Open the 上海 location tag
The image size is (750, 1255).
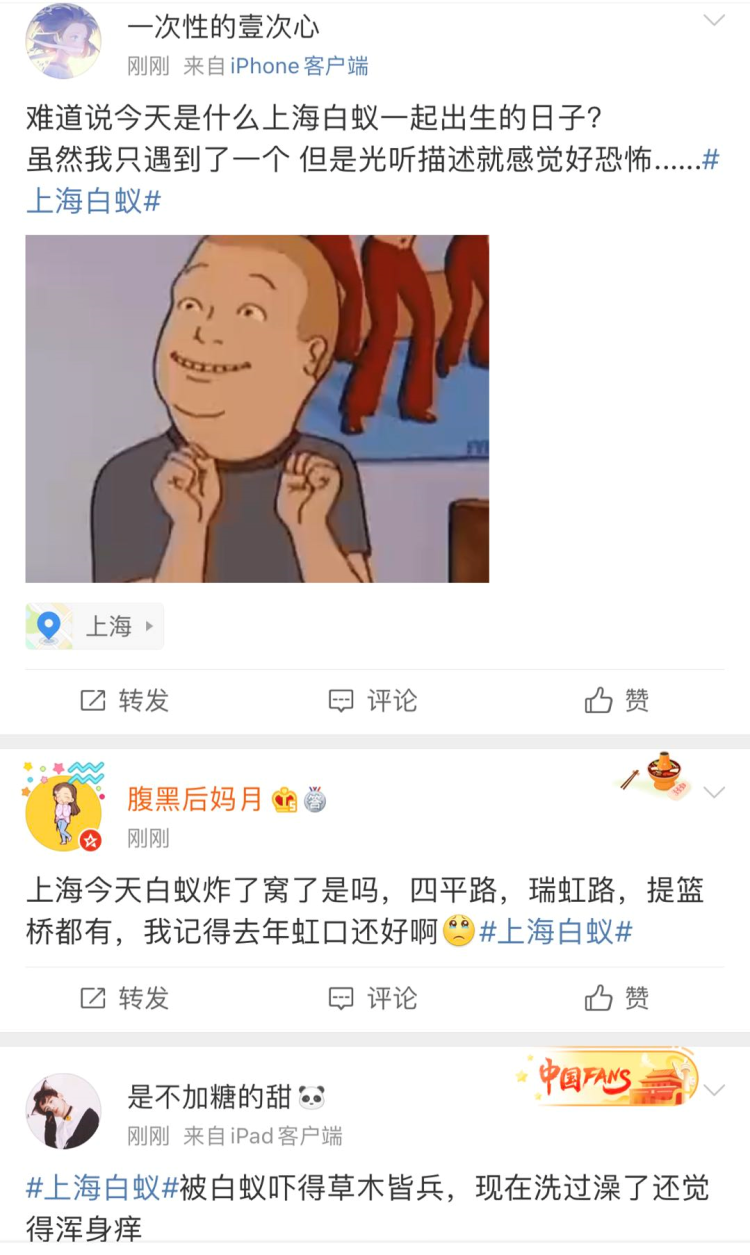[x=95, y=627]
